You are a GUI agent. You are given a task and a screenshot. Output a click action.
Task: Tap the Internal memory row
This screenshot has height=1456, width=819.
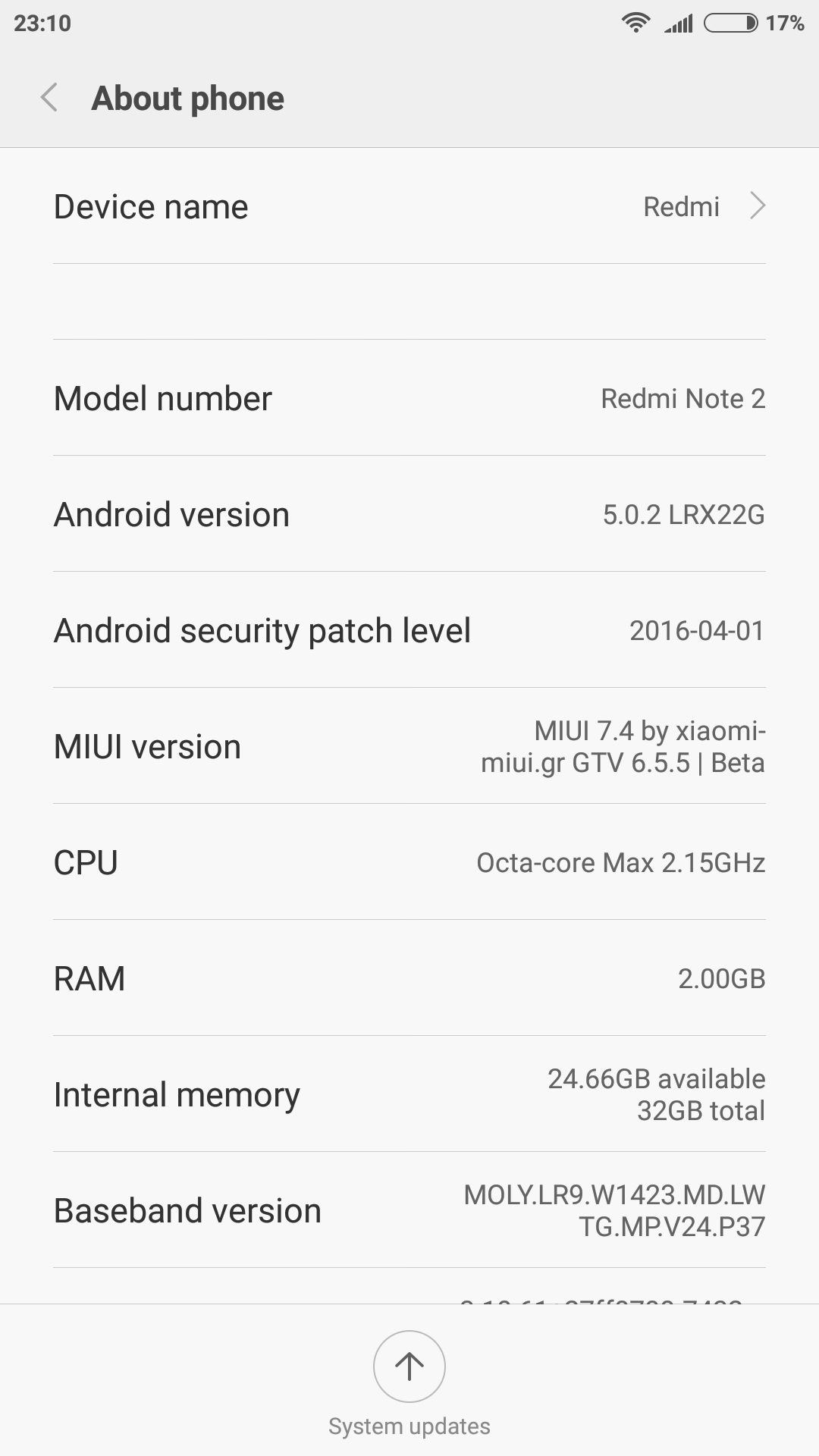click(409, 1094)
